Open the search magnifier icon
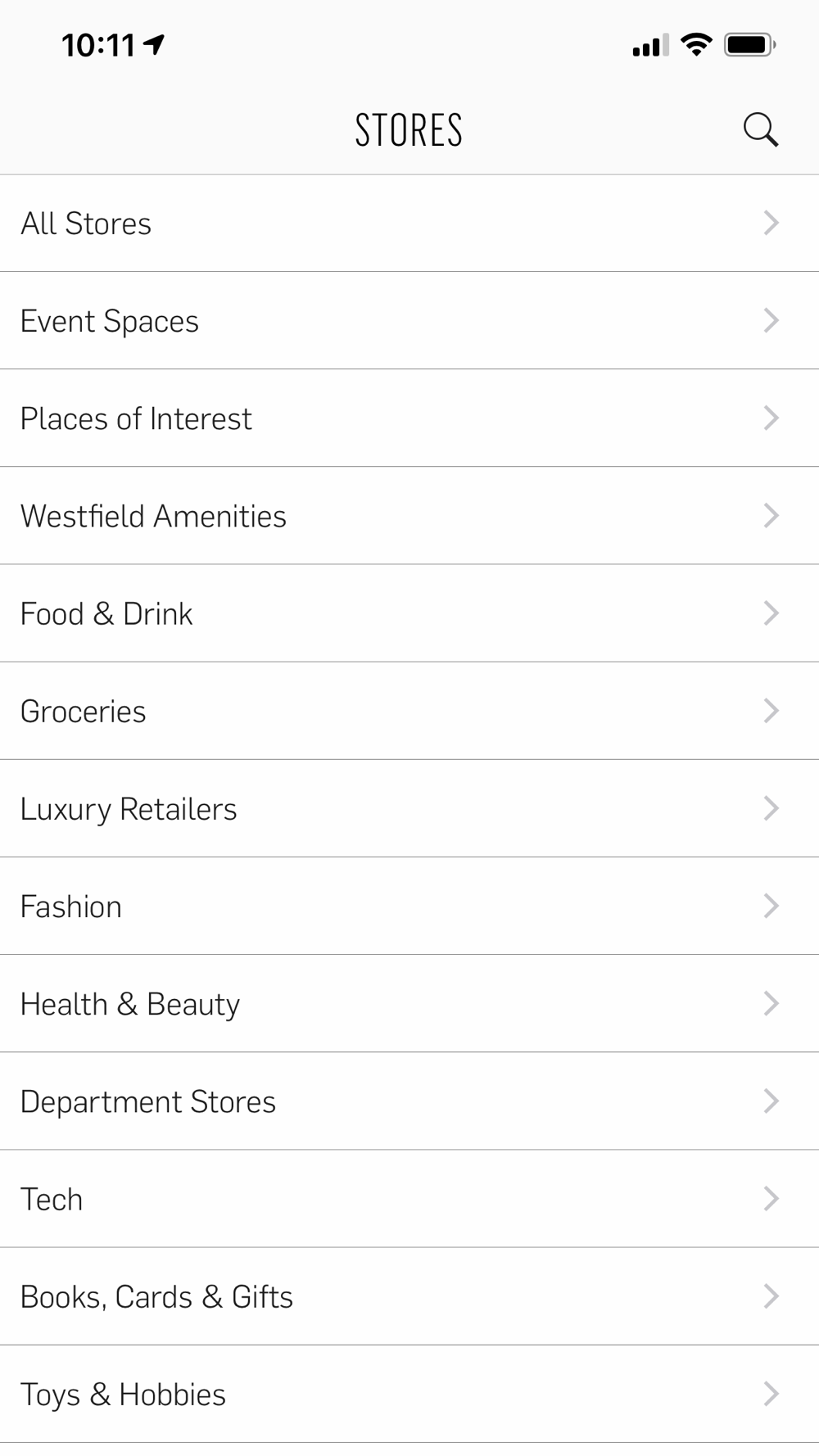 tap(760, 129)
